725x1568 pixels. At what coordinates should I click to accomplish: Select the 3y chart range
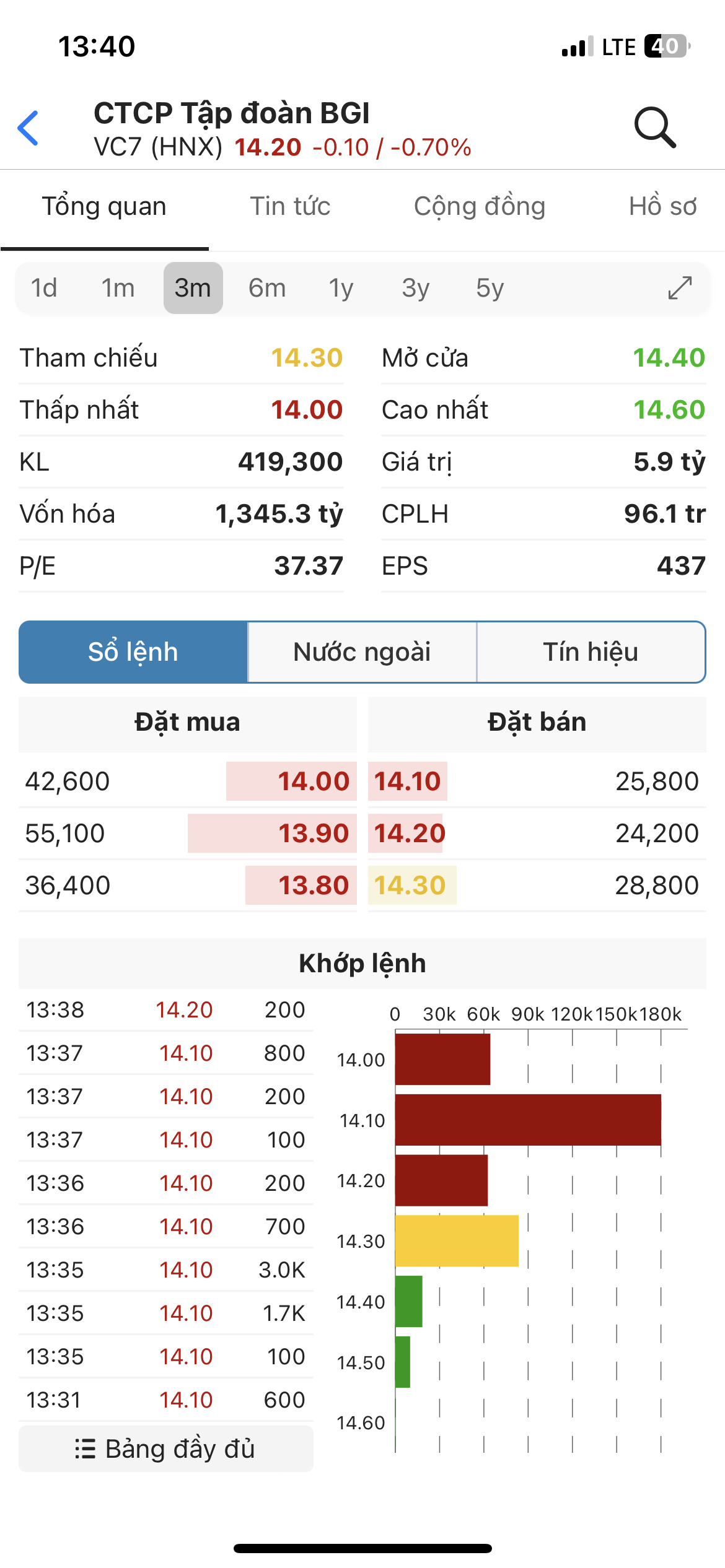click(x=415, y=288)
